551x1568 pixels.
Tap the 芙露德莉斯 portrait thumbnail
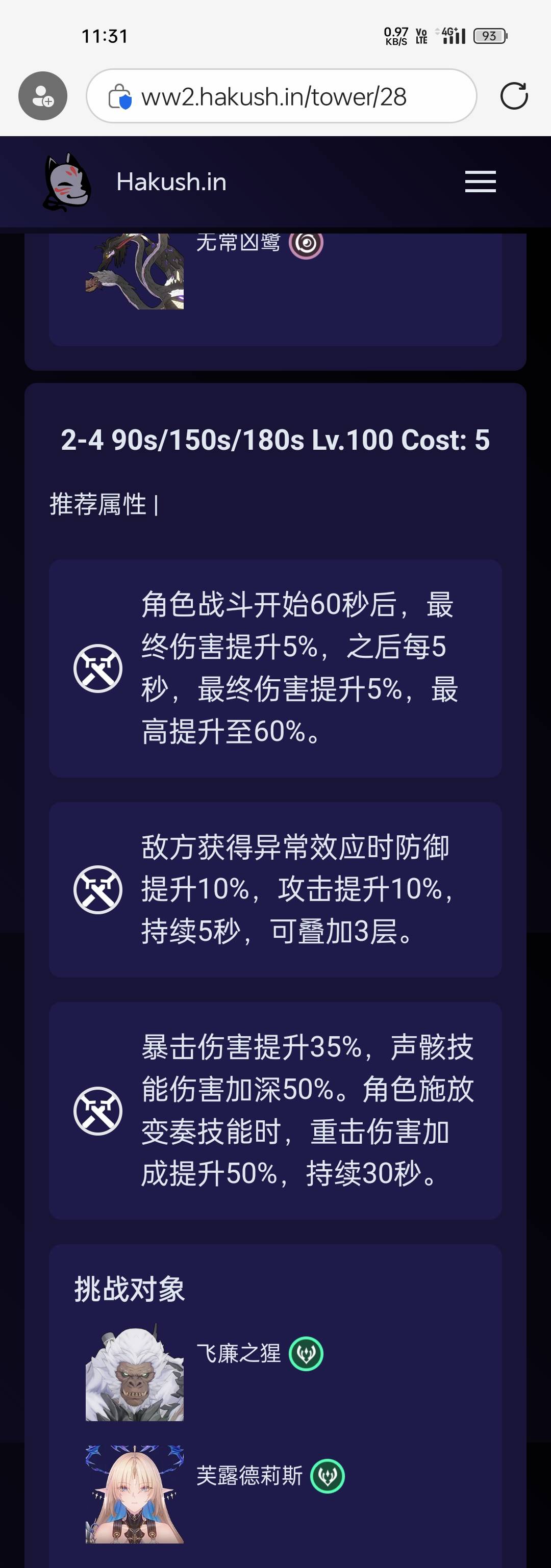[134, 1492]
